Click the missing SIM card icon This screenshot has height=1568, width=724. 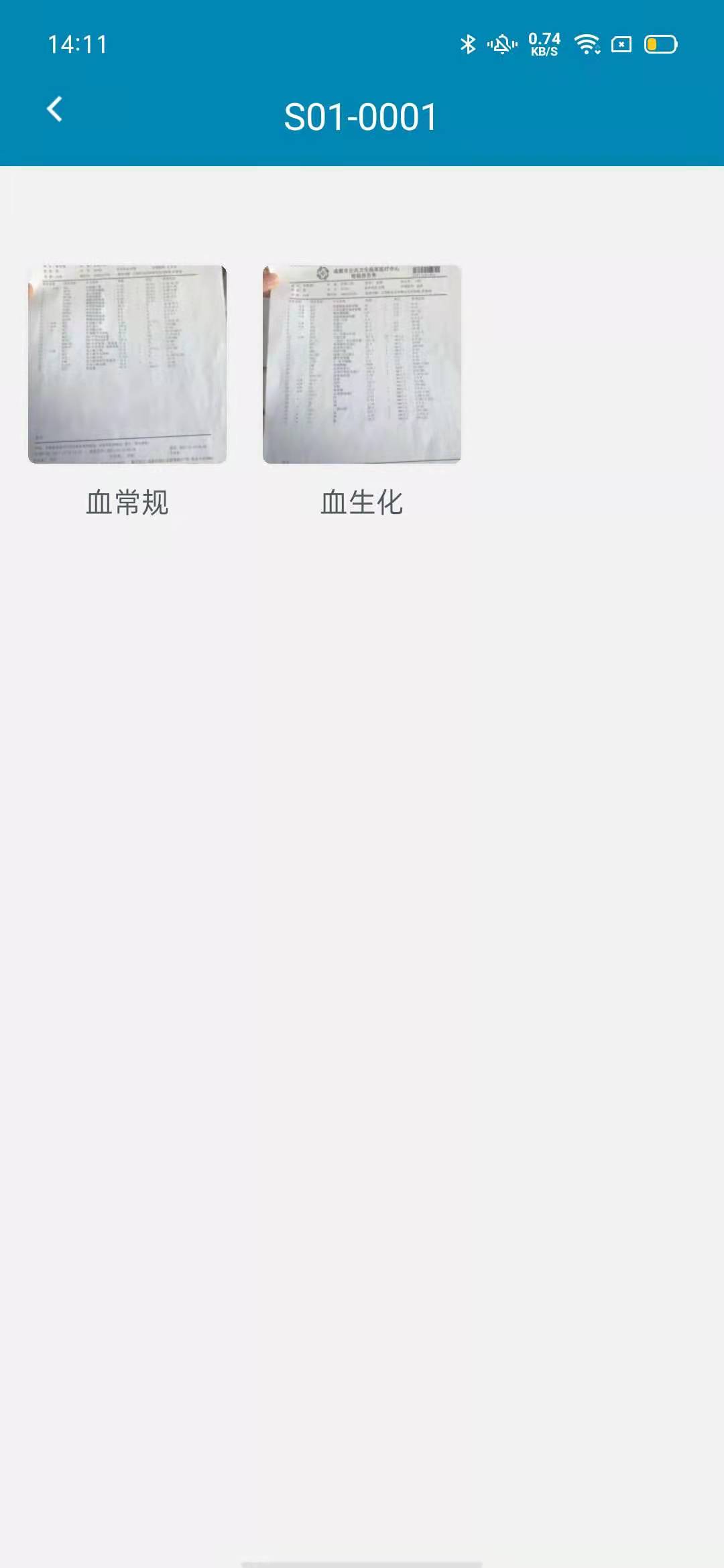tap(621, 44)
